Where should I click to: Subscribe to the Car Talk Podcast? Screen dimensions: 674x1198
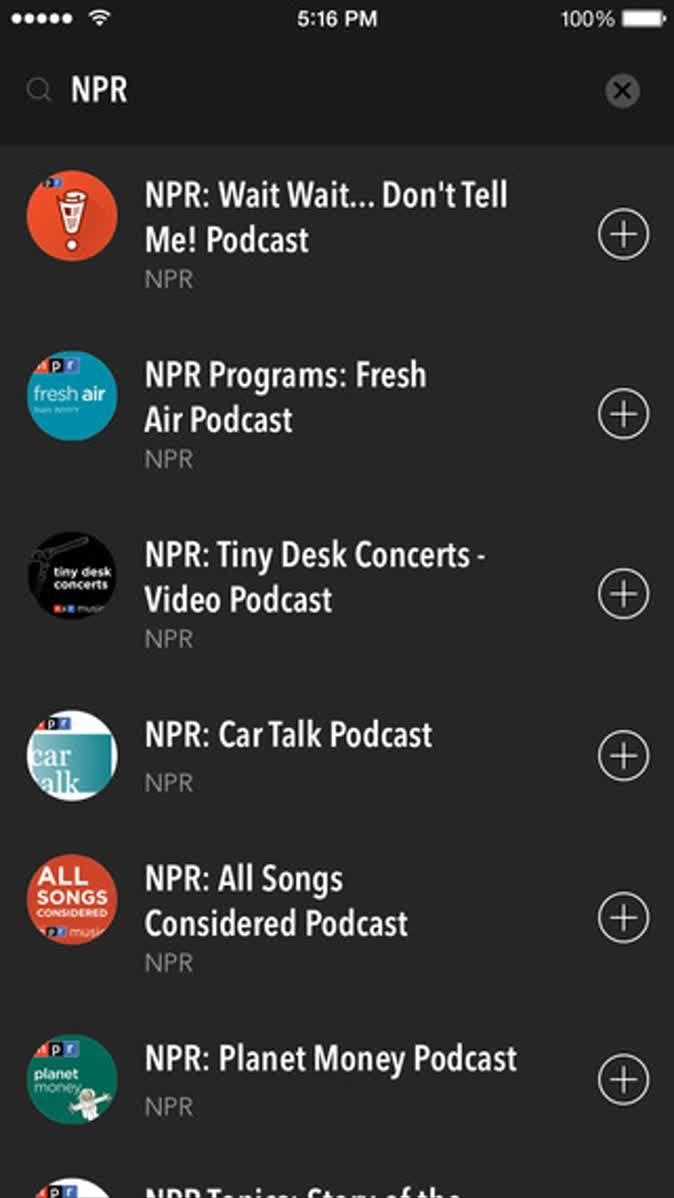coord(623,756)
